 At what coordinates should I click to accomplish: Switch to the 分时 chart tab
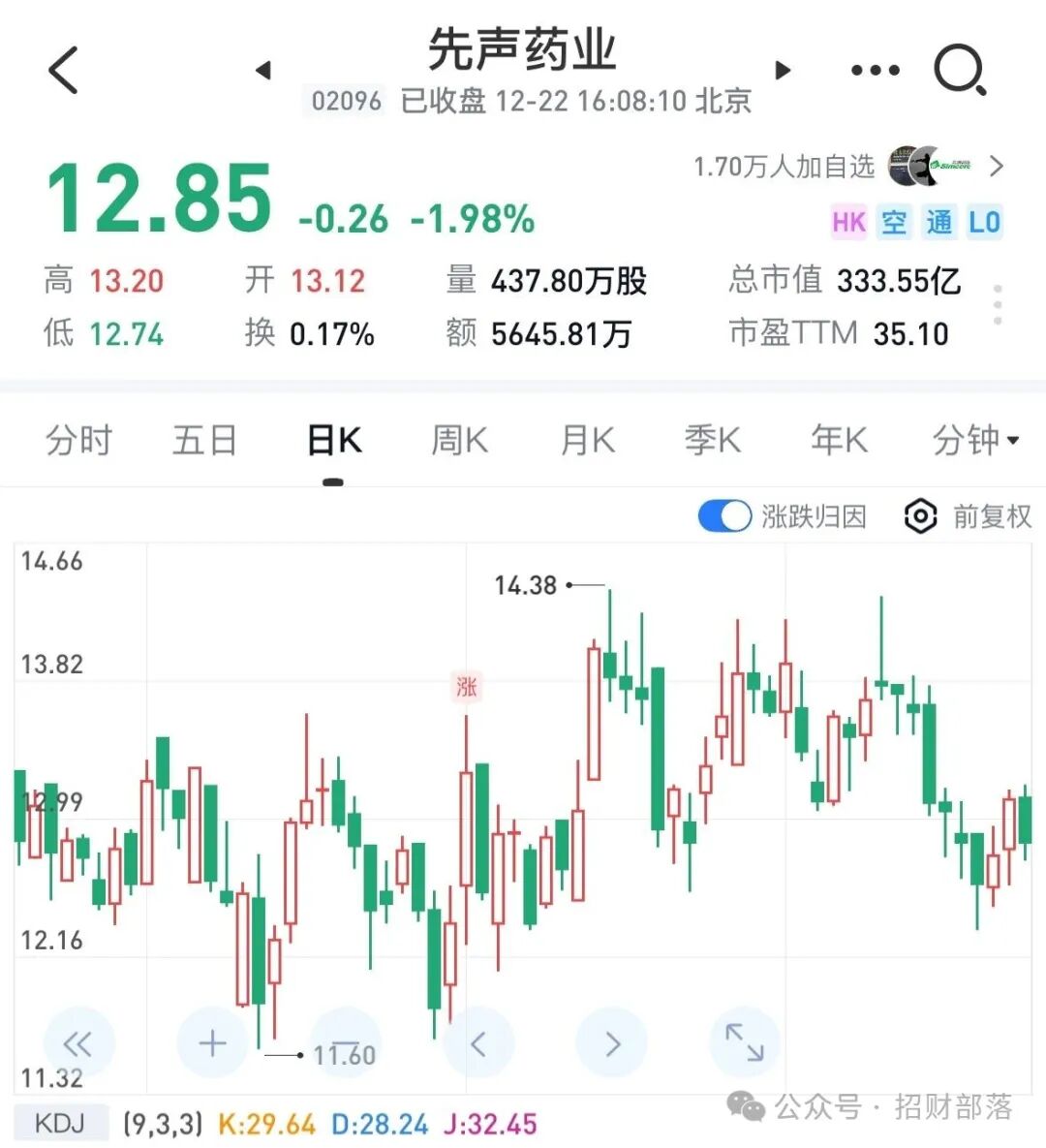(x=78, y=441)
